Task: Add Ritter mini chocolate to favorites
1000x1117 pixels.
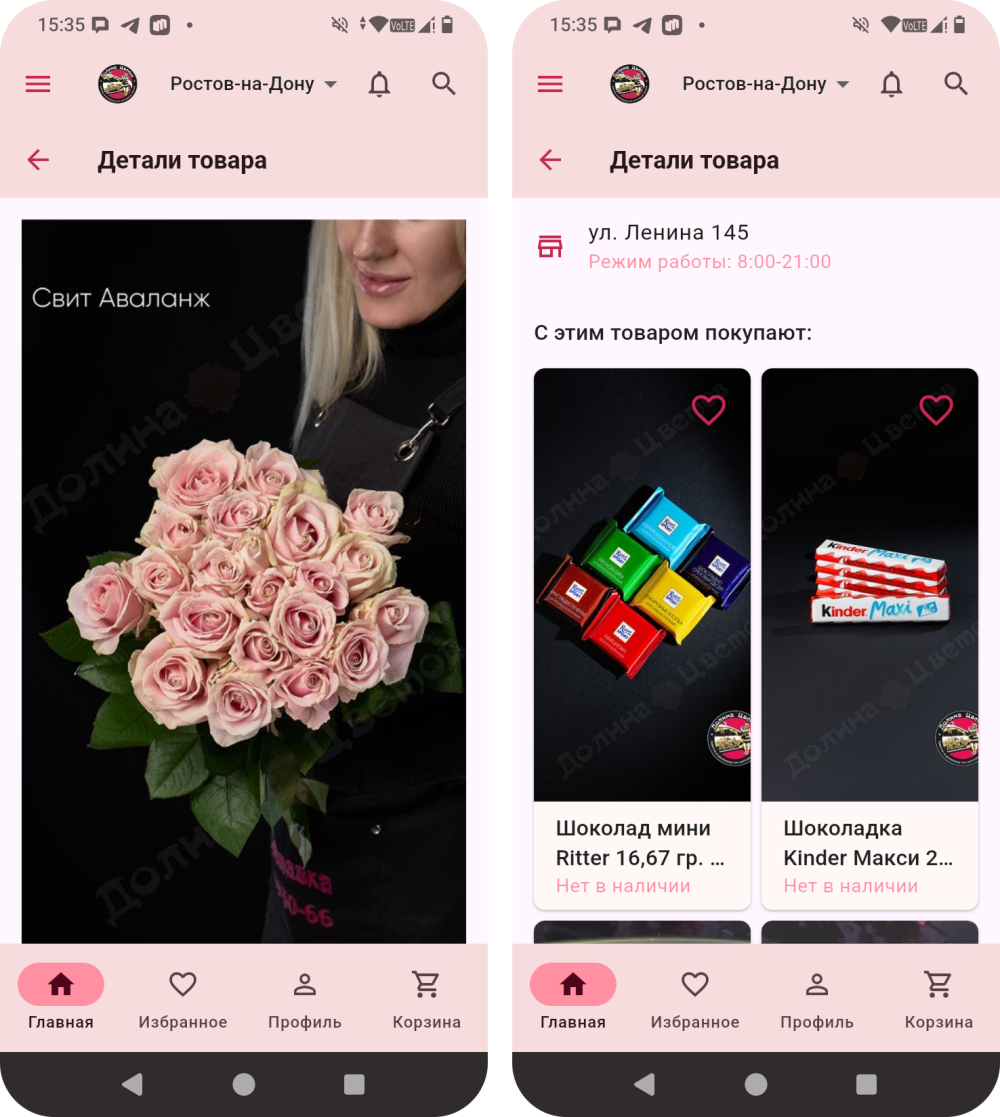Action: click(708, 409)
